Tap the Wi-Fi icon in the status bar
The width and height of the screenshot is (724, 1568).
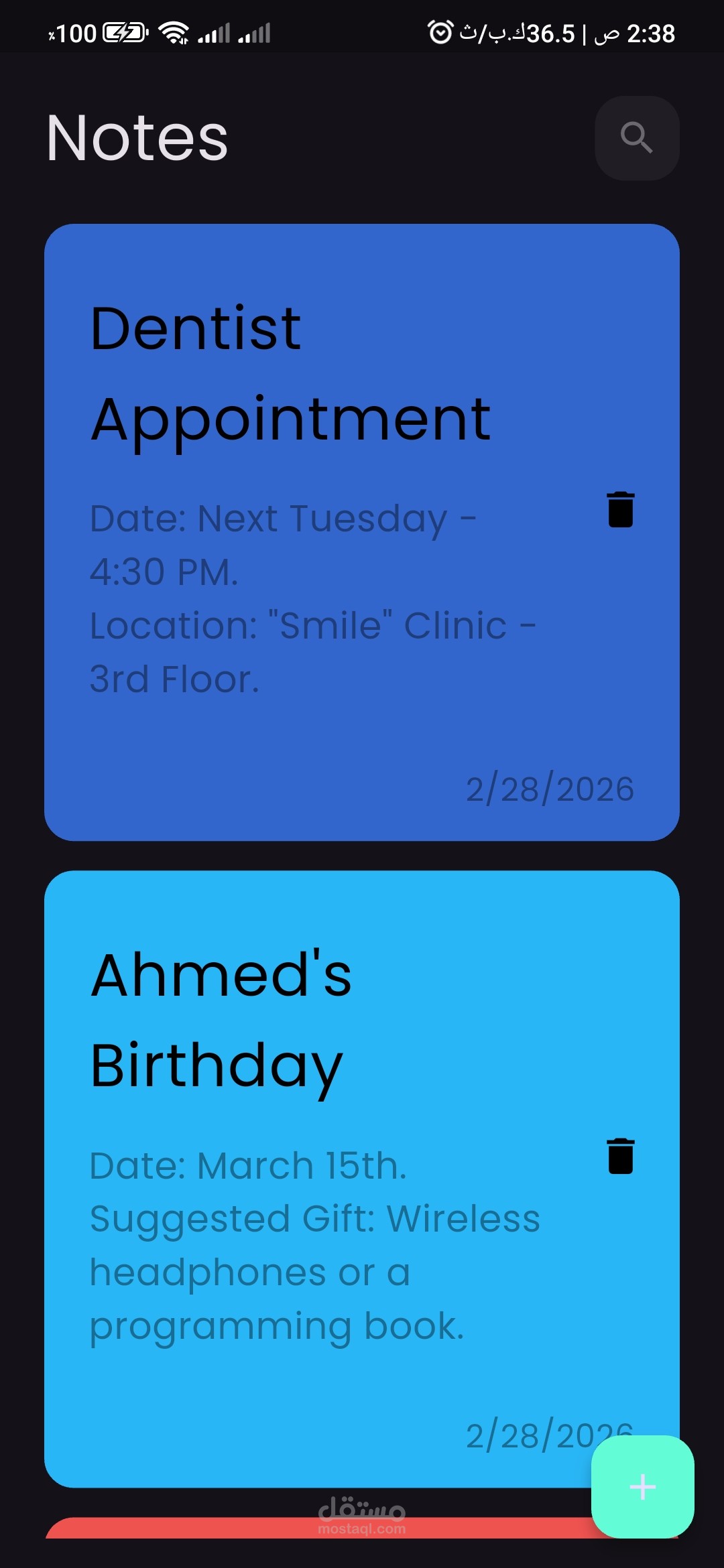point(176,32)
